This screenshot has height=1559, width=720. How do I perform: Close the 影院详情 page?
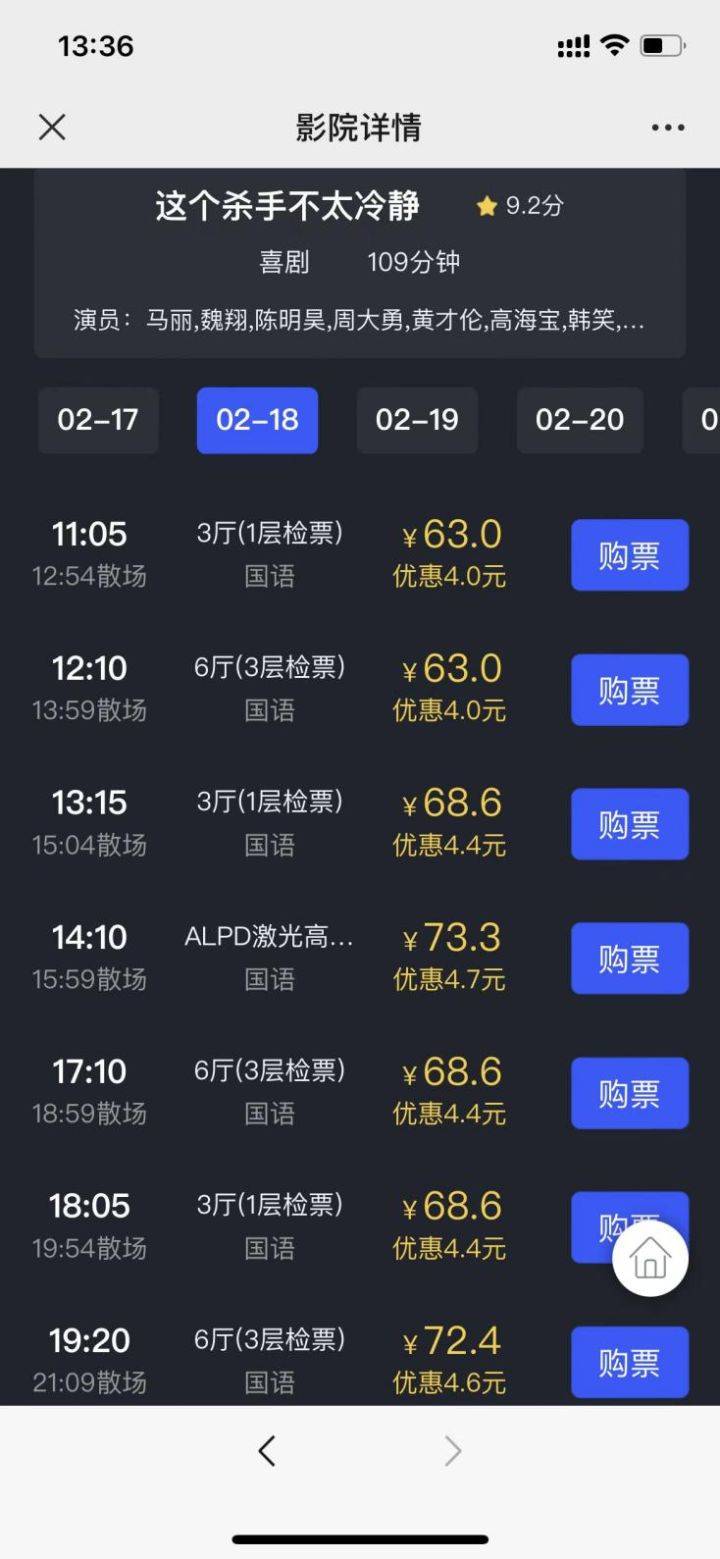coord(52,127)
